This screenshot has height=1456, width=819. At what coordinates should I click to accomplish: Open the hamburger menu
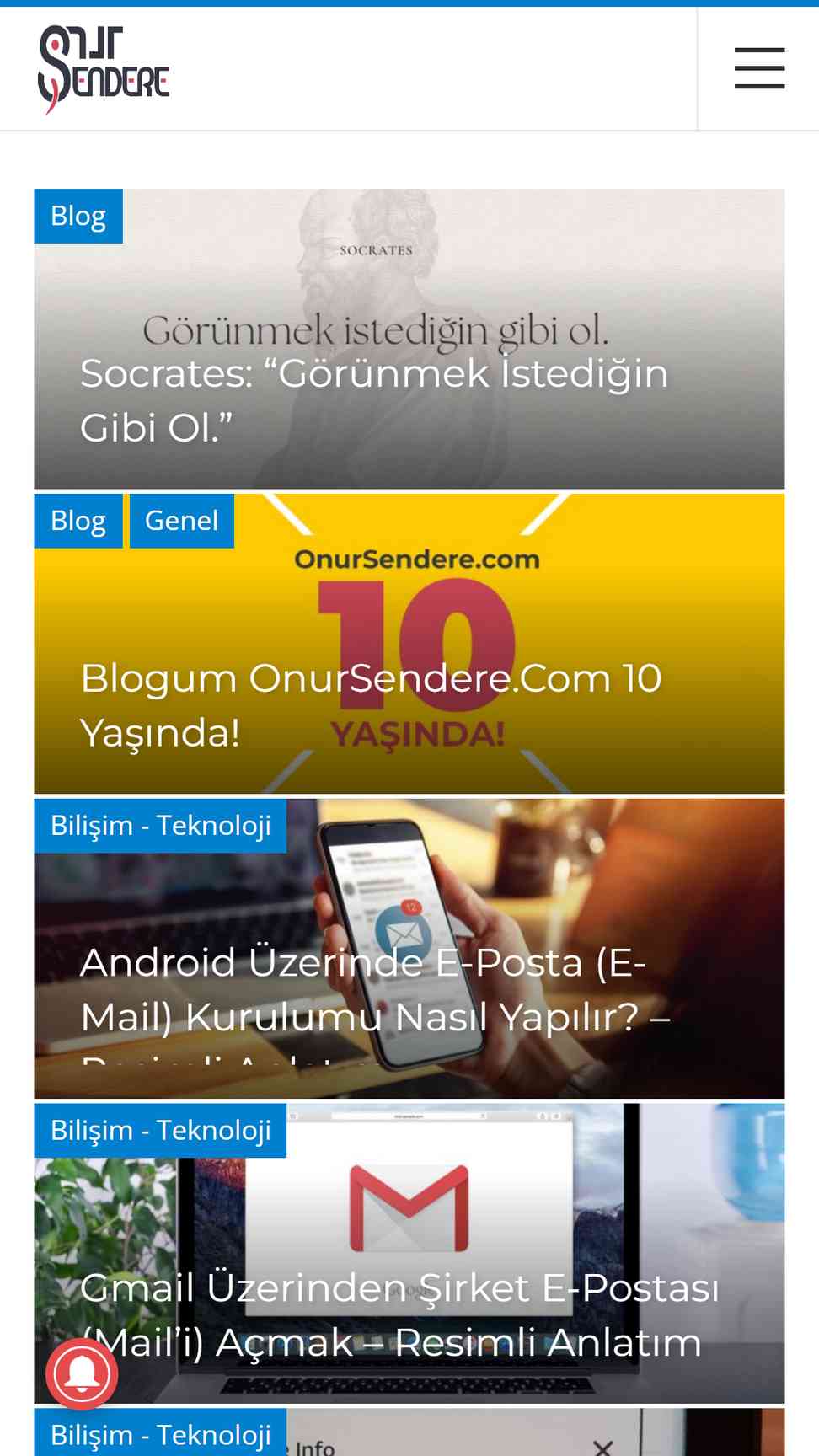tap(759, 68)
